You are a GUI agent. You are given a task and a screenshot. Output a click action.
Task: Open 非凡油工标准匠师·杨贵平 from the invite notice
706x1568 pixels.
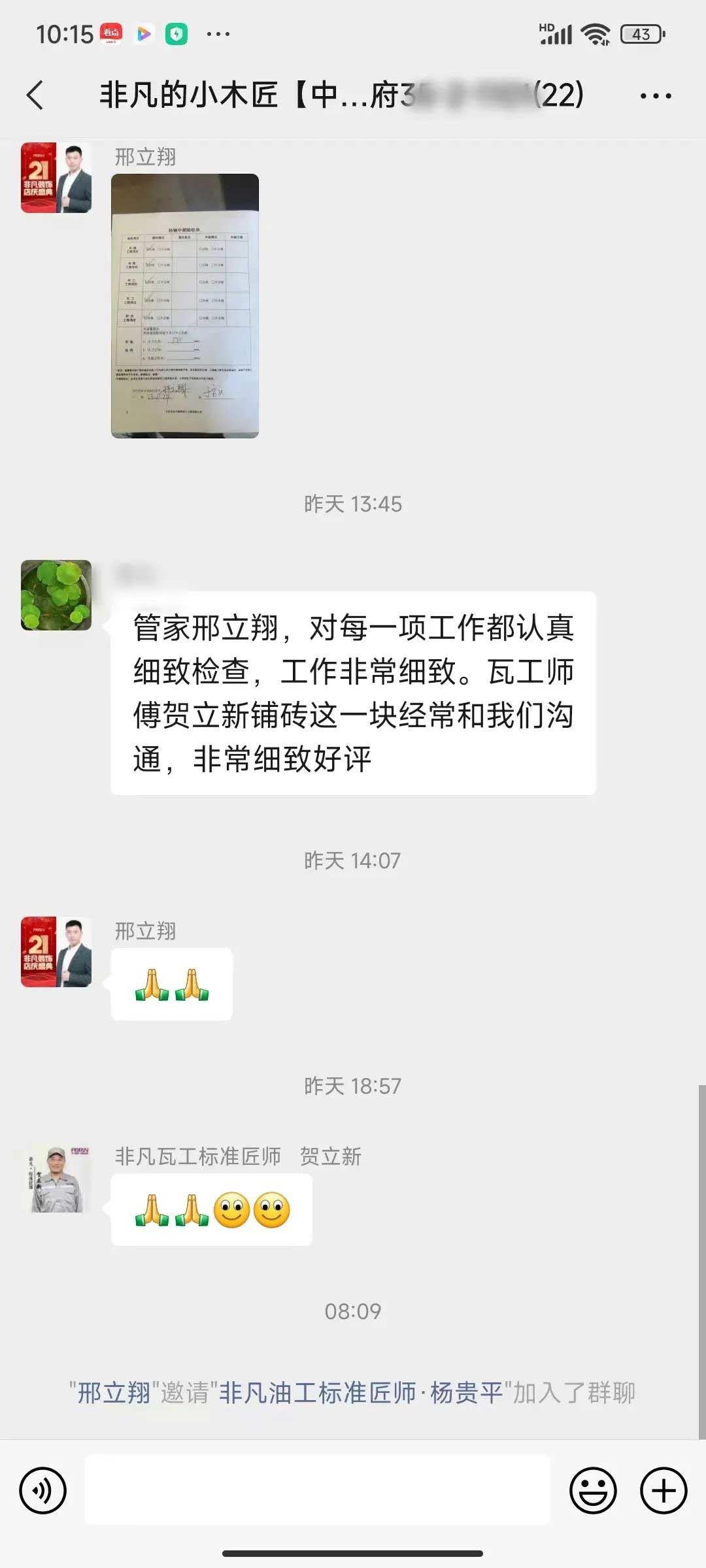point(361,1392)
